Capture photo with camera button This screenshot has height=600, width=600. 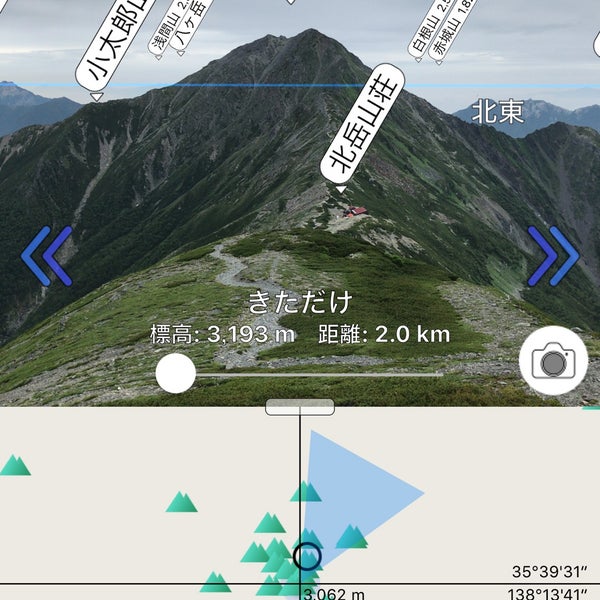click(552, 361)
